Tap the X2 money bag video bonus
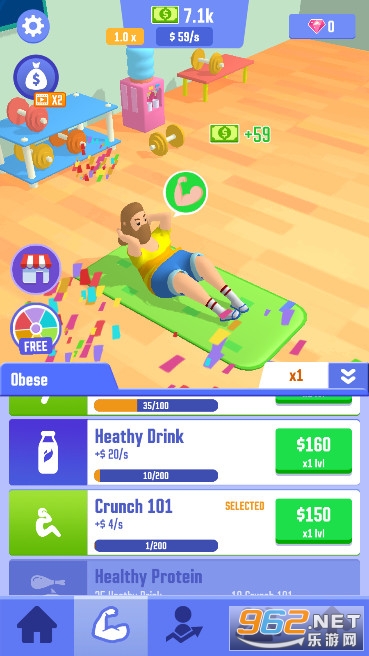 [x=36, y=81]
